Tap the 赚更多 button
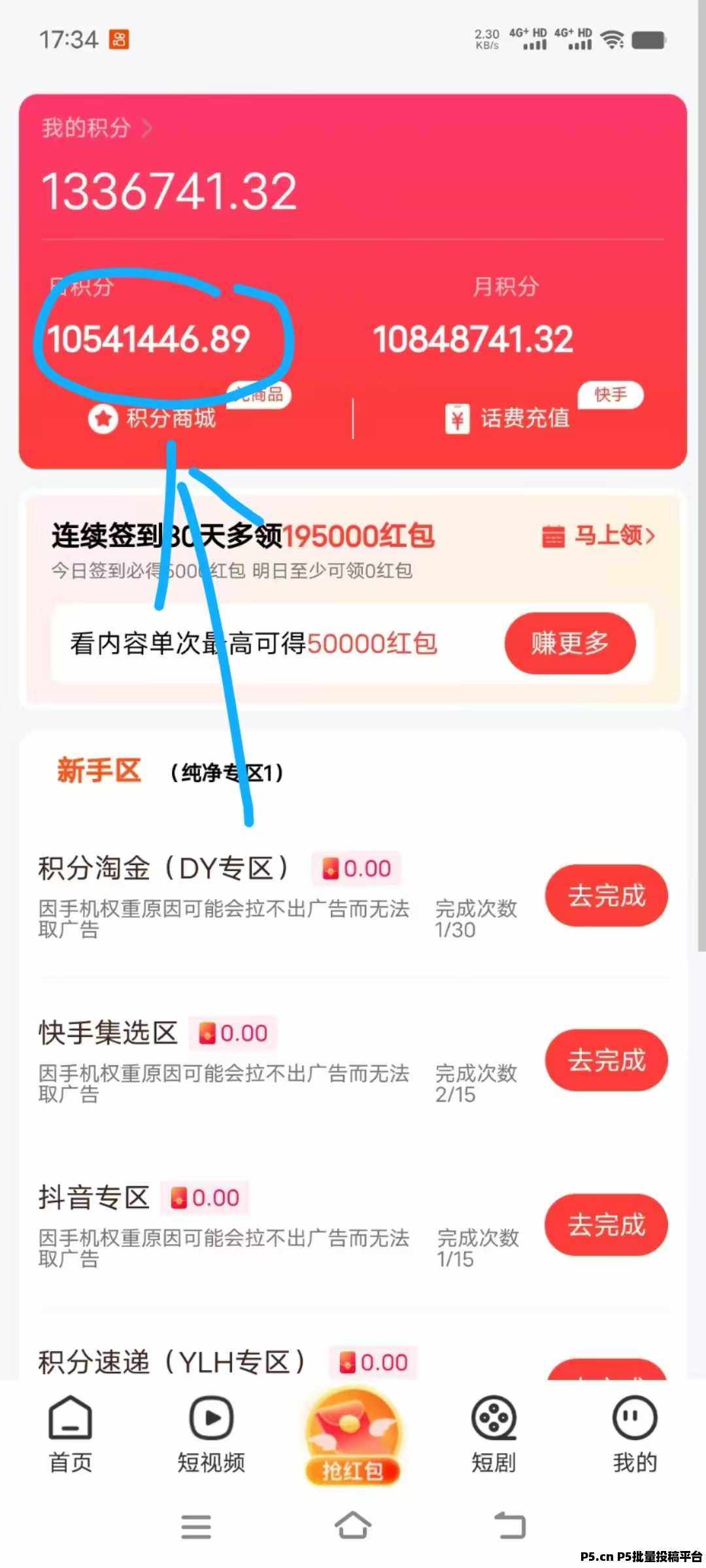The image size is (706, 1568). tap(569, 643)
